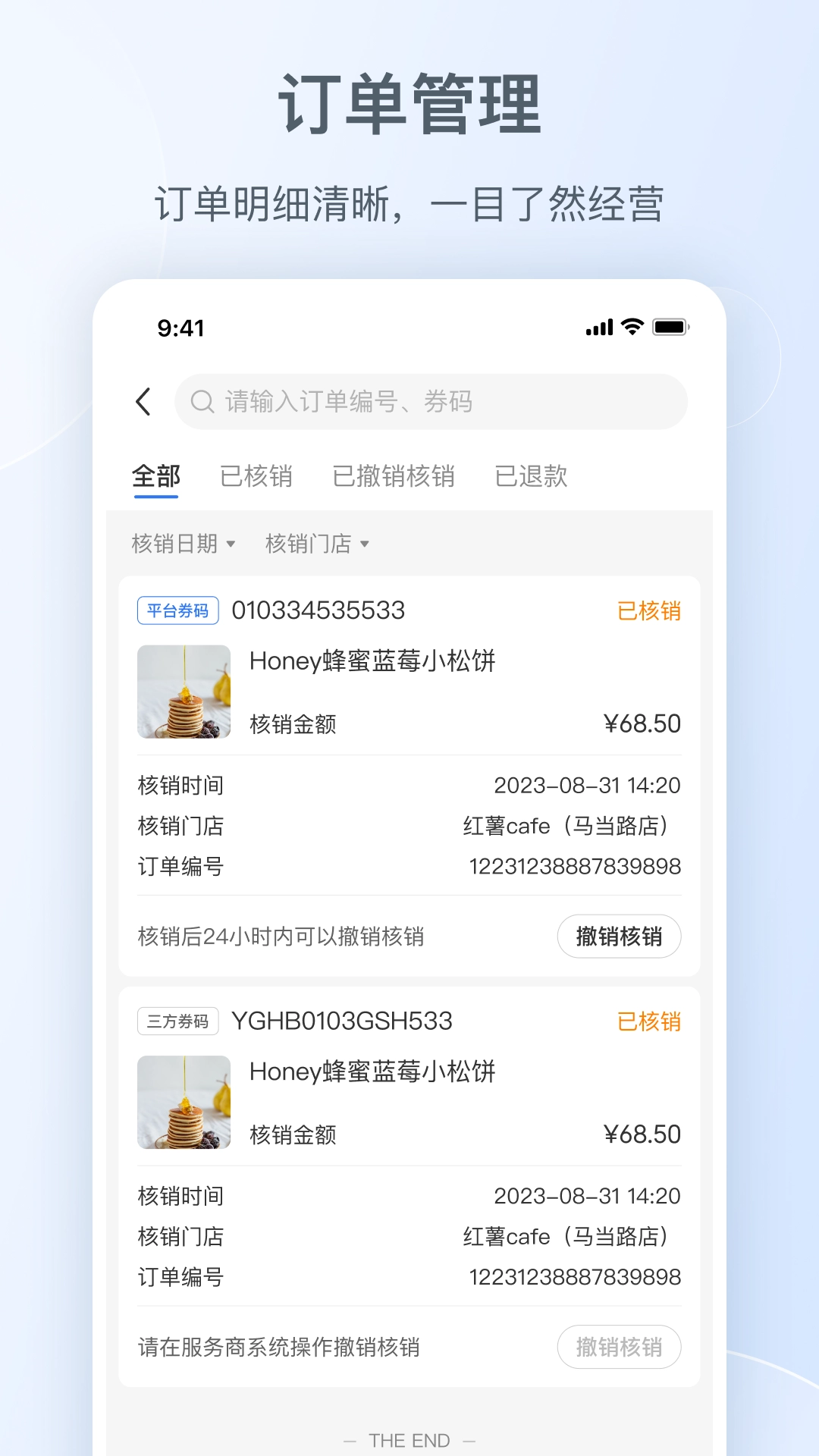819x1456 pixels.
Task: Switch to the 全部 tab
Action: pos(155,475)
